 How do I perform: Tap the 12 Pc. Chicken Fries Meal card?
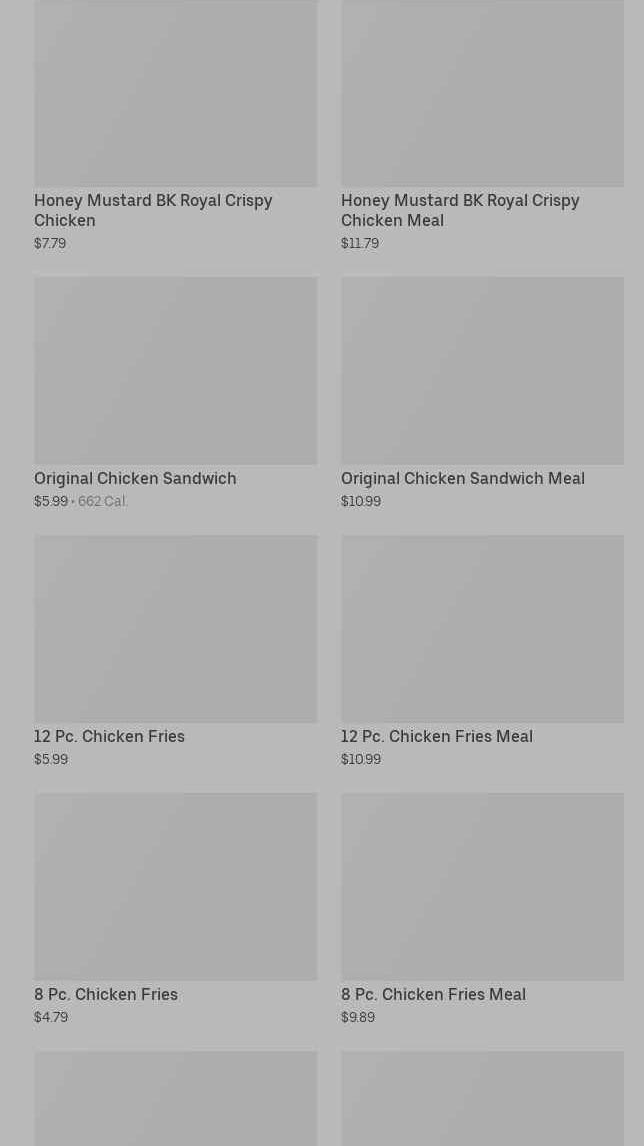pos(482,651)
